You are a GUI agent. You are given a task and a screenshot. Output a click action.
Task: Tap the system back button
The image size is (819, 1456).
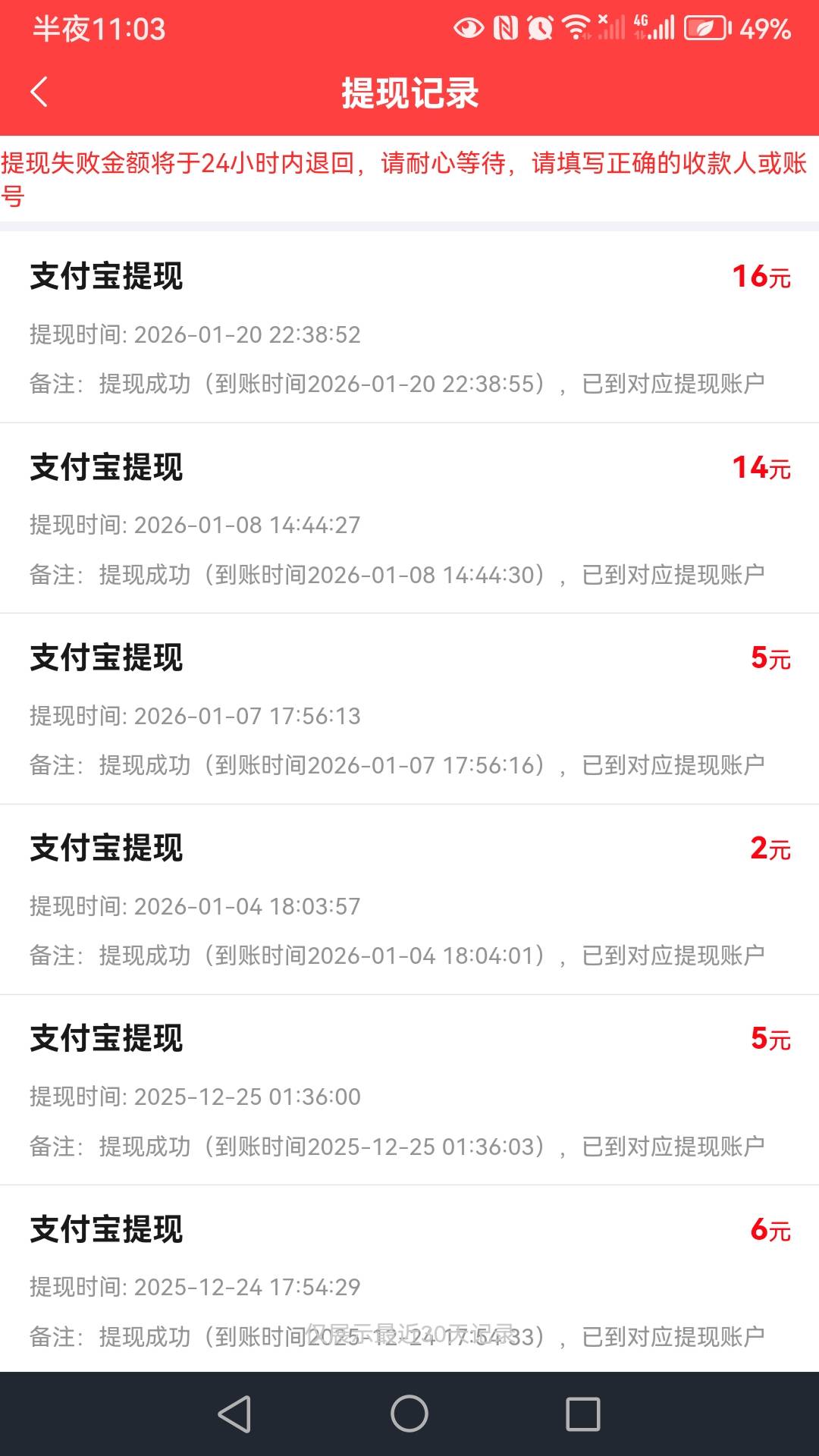pos(234,1414)
